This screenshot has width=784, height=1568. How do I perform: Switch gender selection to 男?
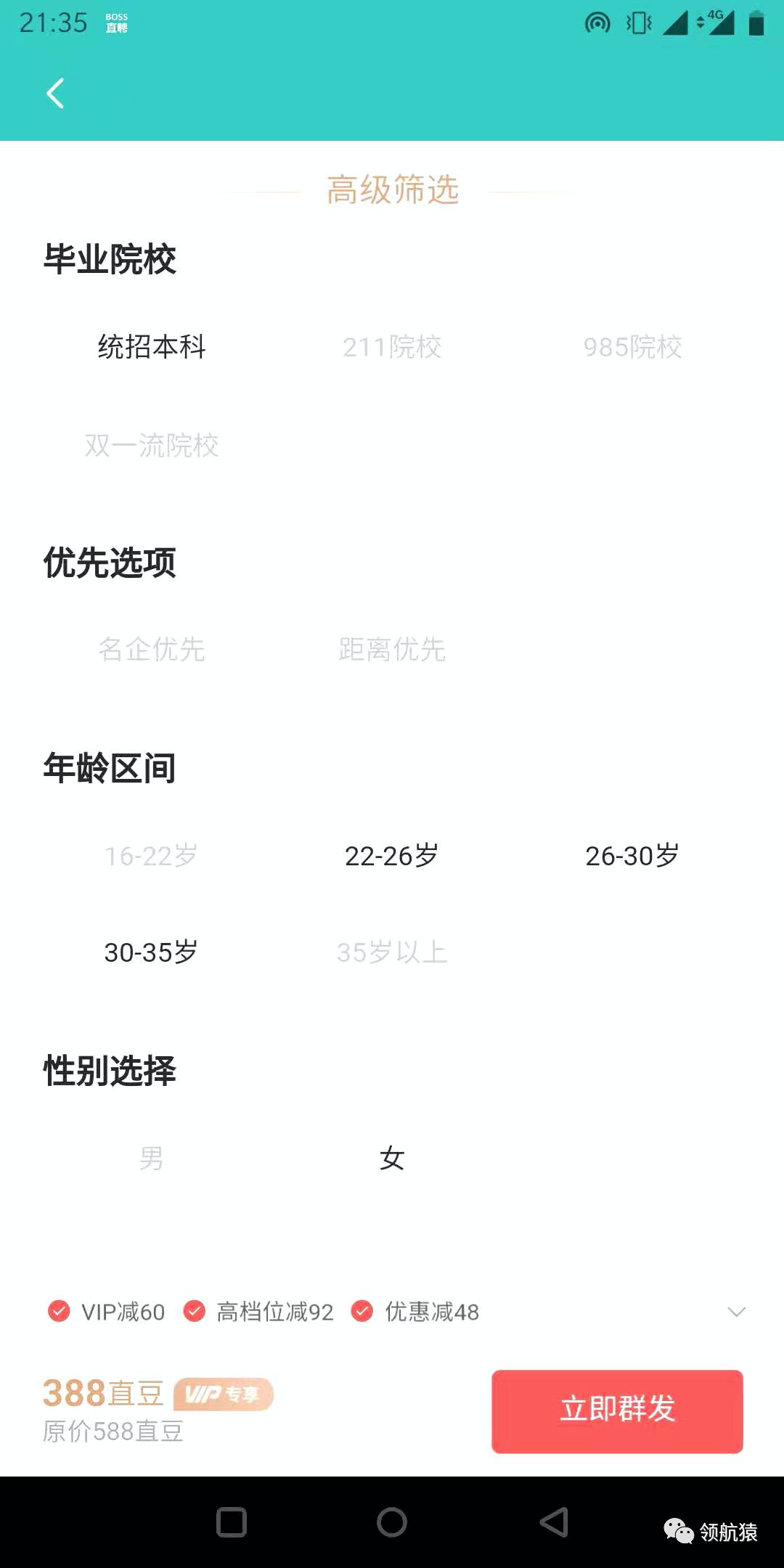coord(152,1158)
